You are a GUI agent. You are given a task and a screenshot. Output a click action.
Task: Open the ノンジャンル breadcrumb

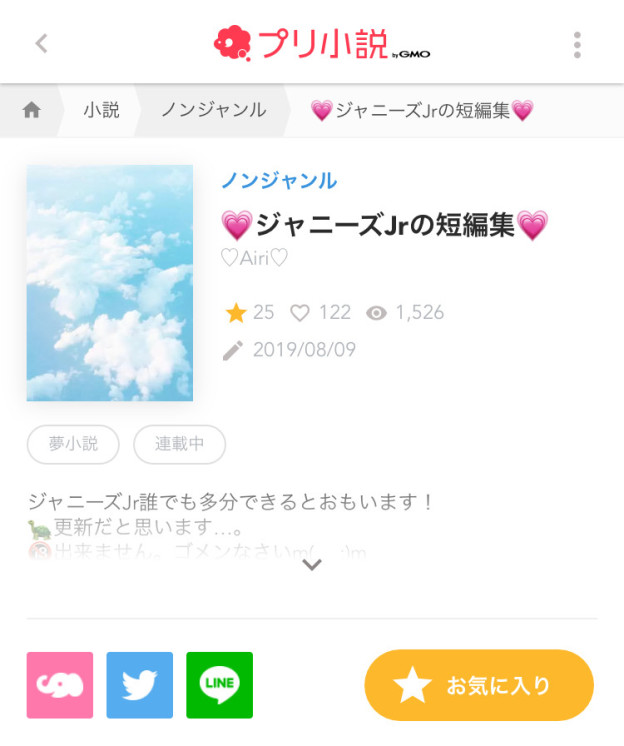pyautogui.click(x=214, y=110)
